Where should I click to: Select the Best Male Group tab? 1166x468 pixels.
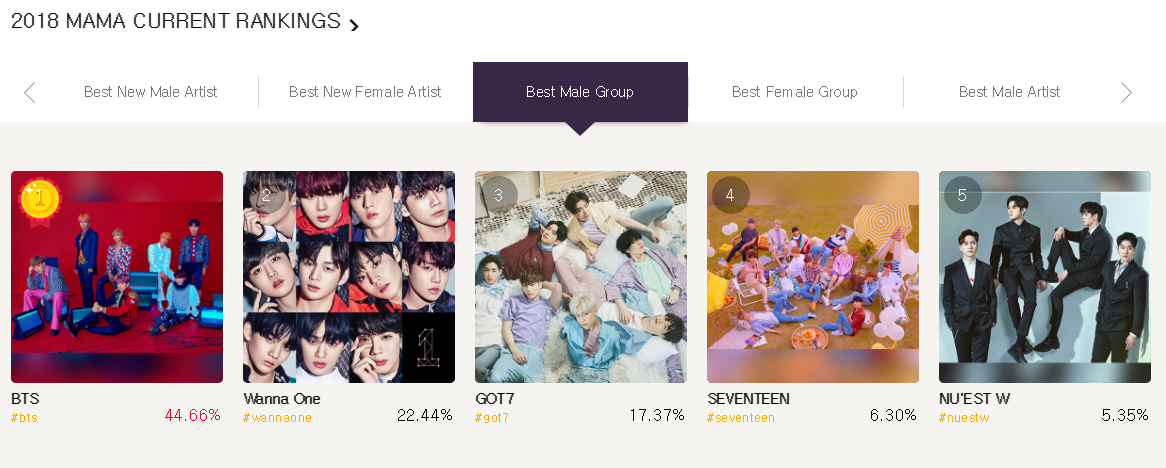pos(580,92)
